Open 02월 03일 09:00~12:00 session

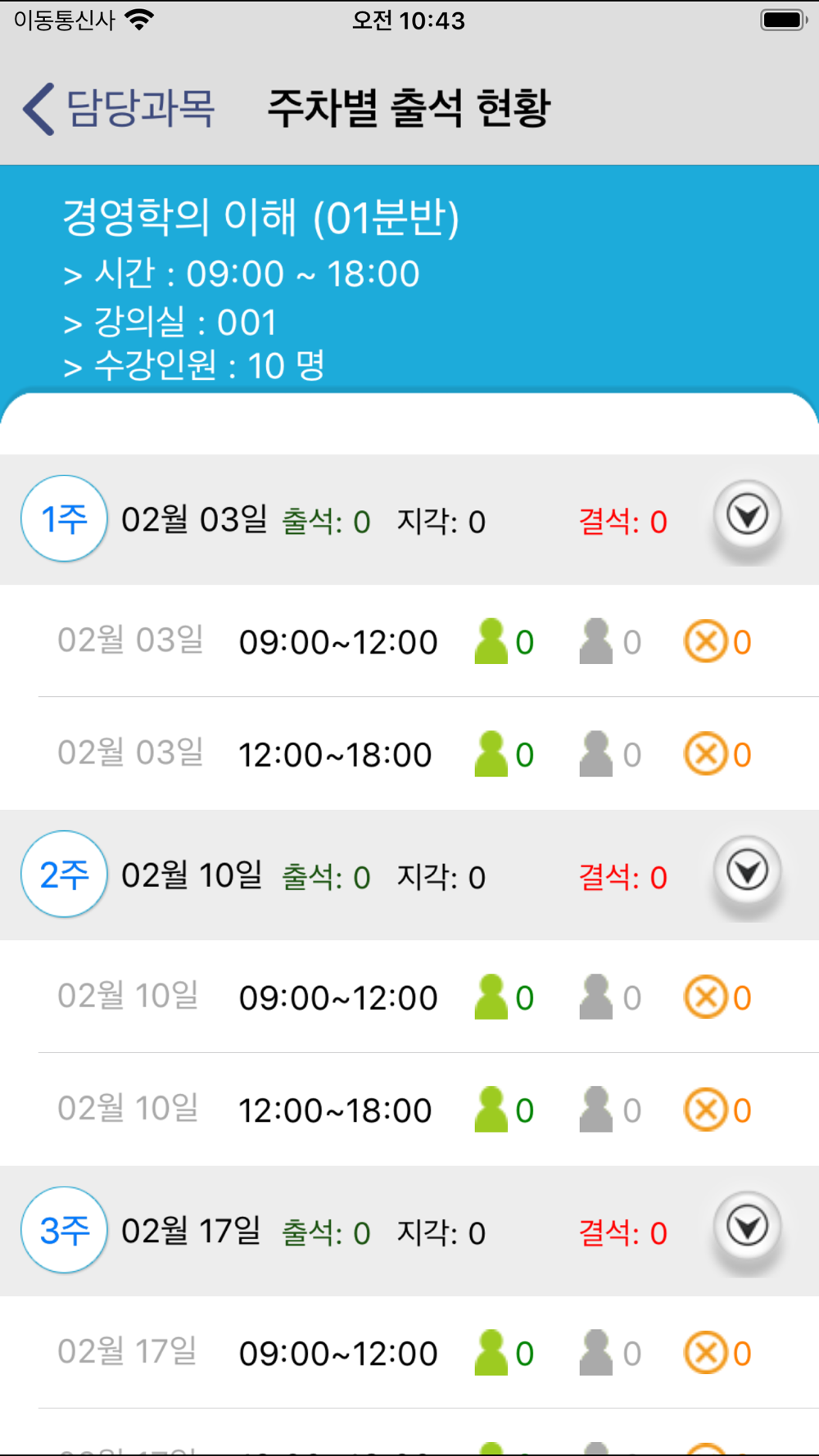pos(409,641)
